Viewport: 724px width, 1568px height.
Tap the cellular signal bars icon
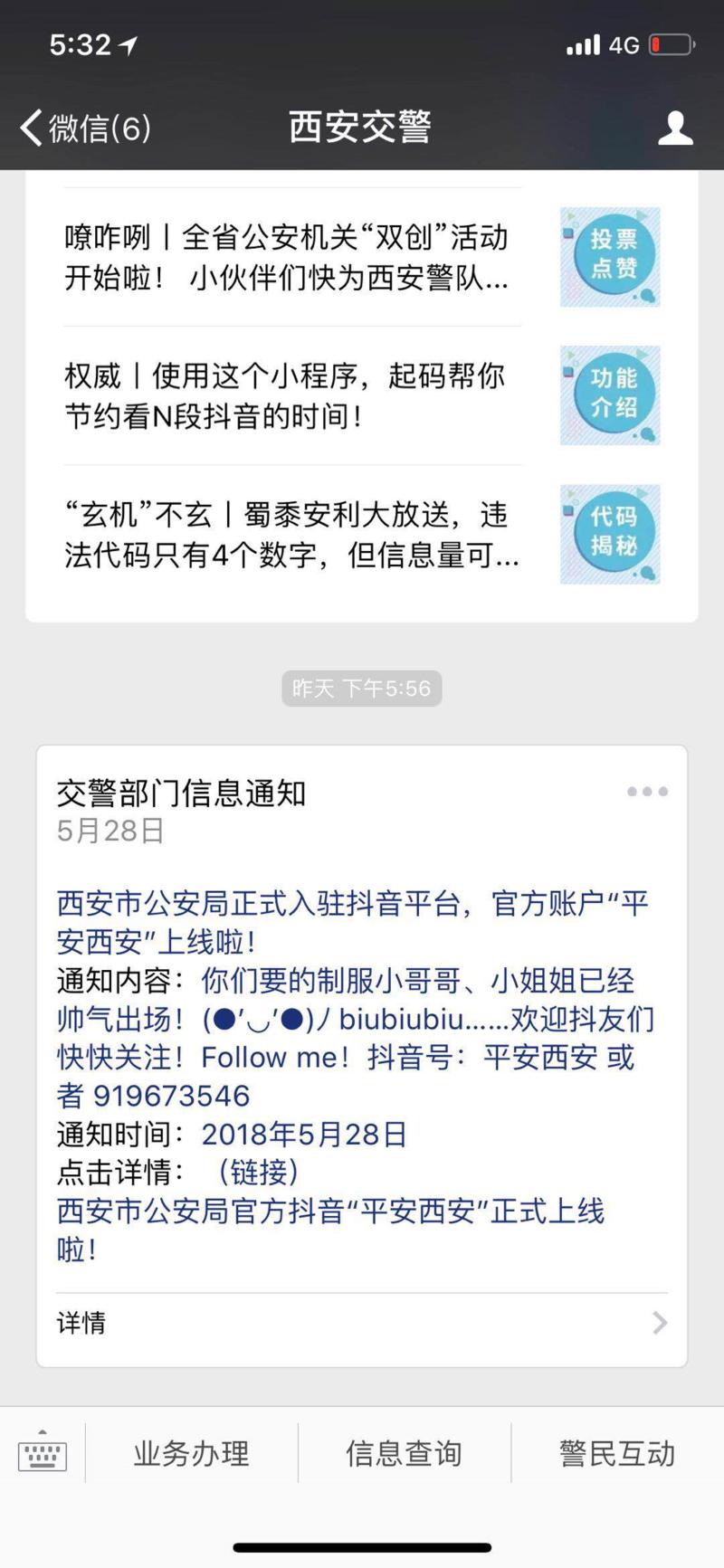pyautogui.click(x=583, y=43)
